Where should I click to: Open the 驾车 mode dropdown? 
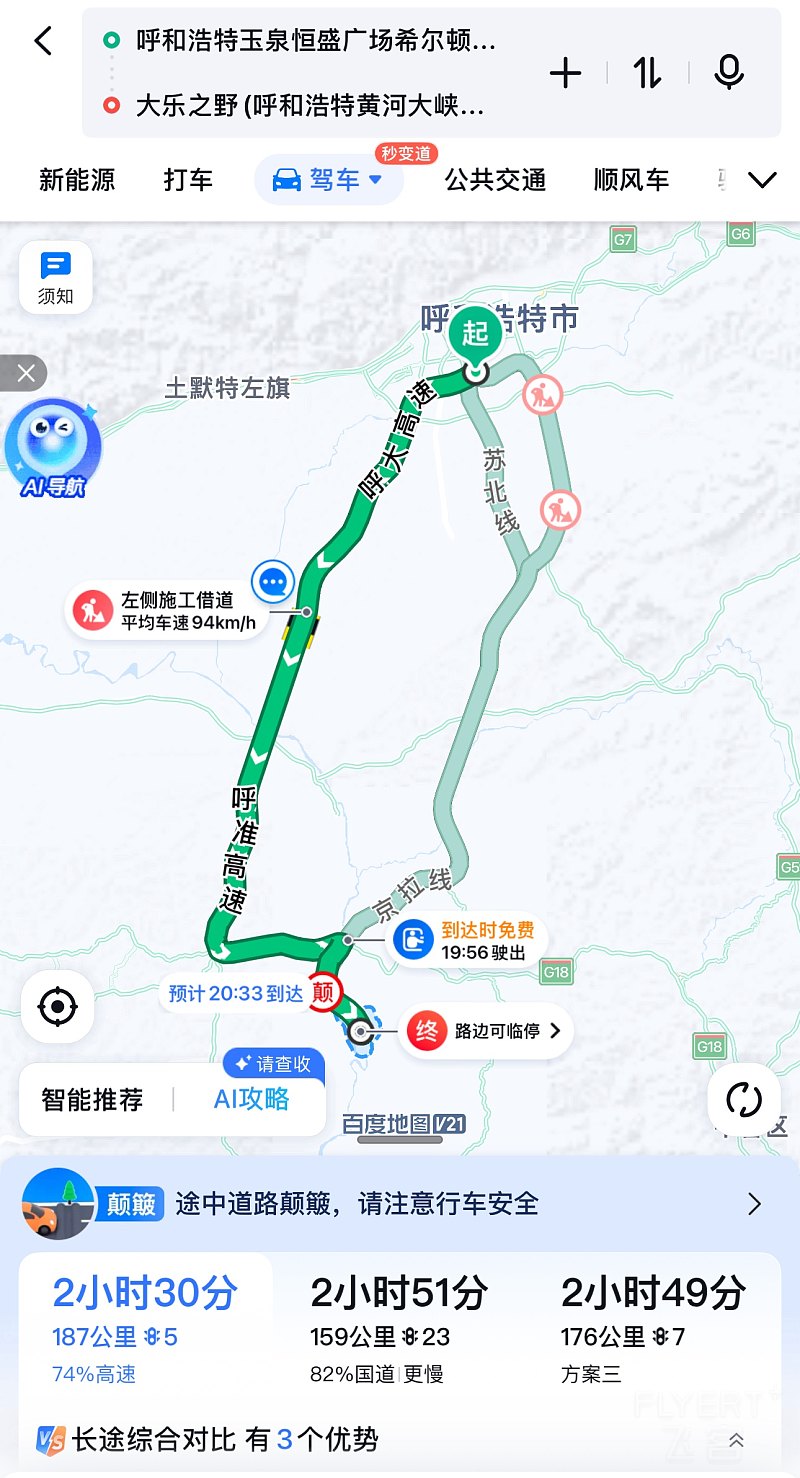coord(329,180)
